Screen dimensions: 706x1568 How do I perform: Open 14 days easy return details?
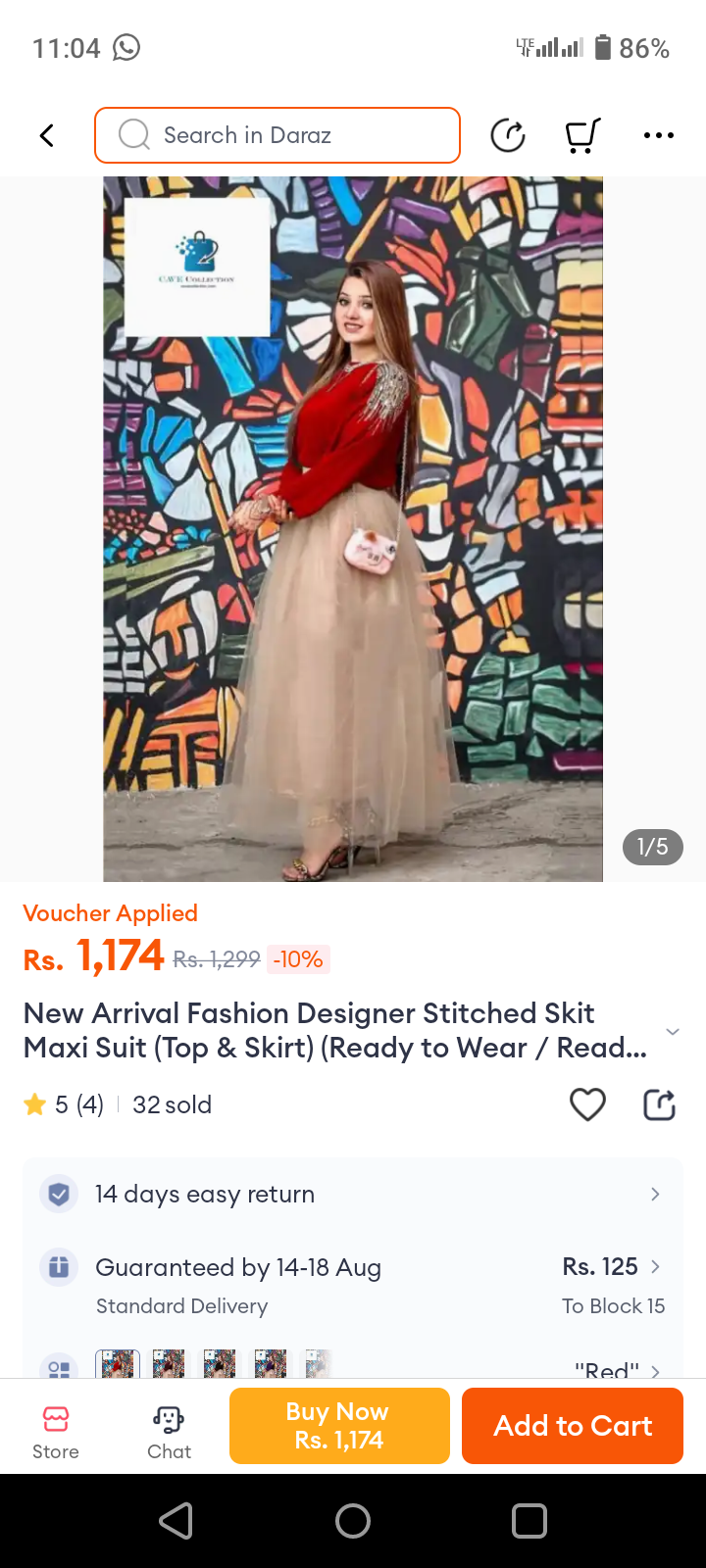353,1194
